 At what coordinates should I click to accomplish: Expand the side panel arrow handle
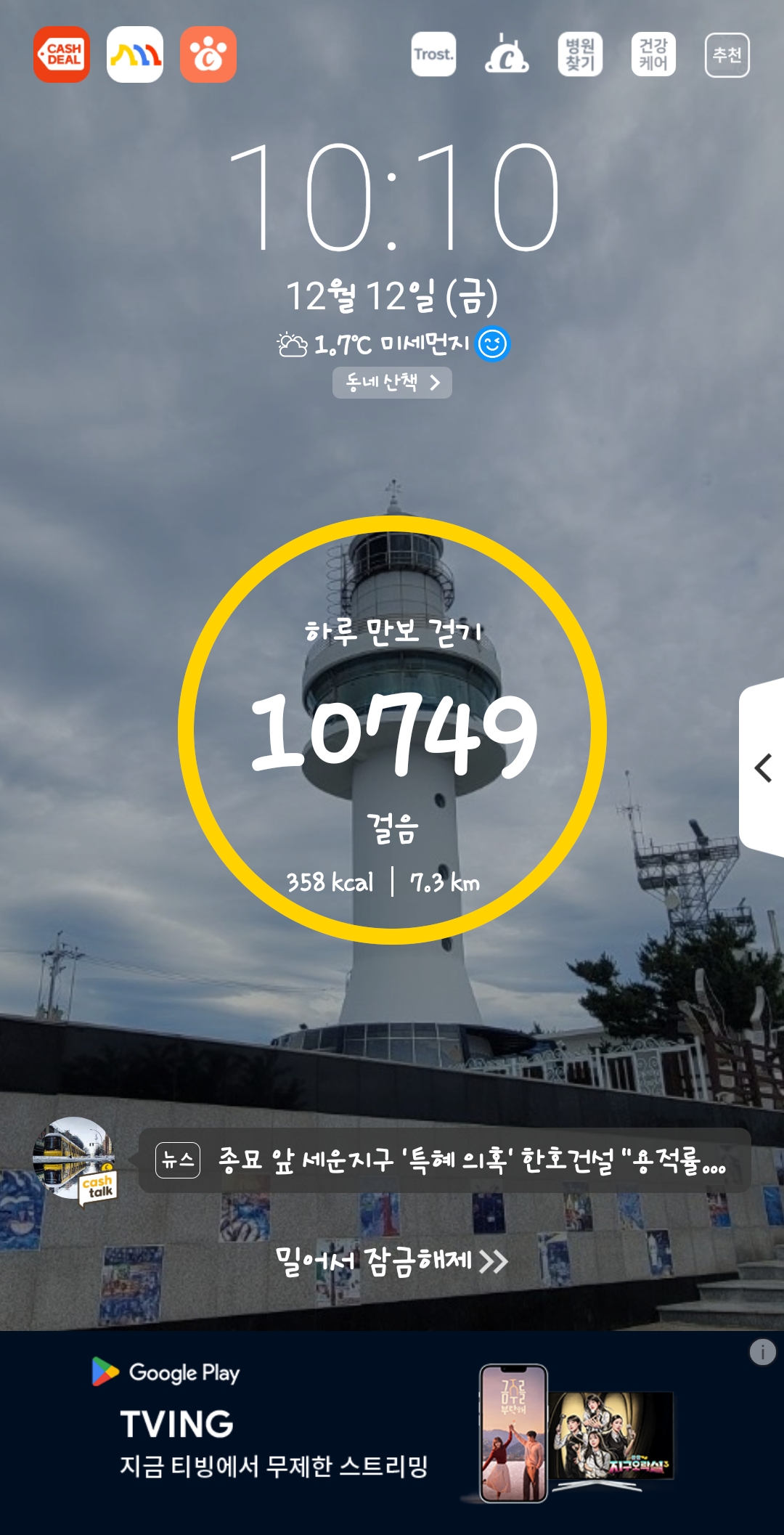762,768
